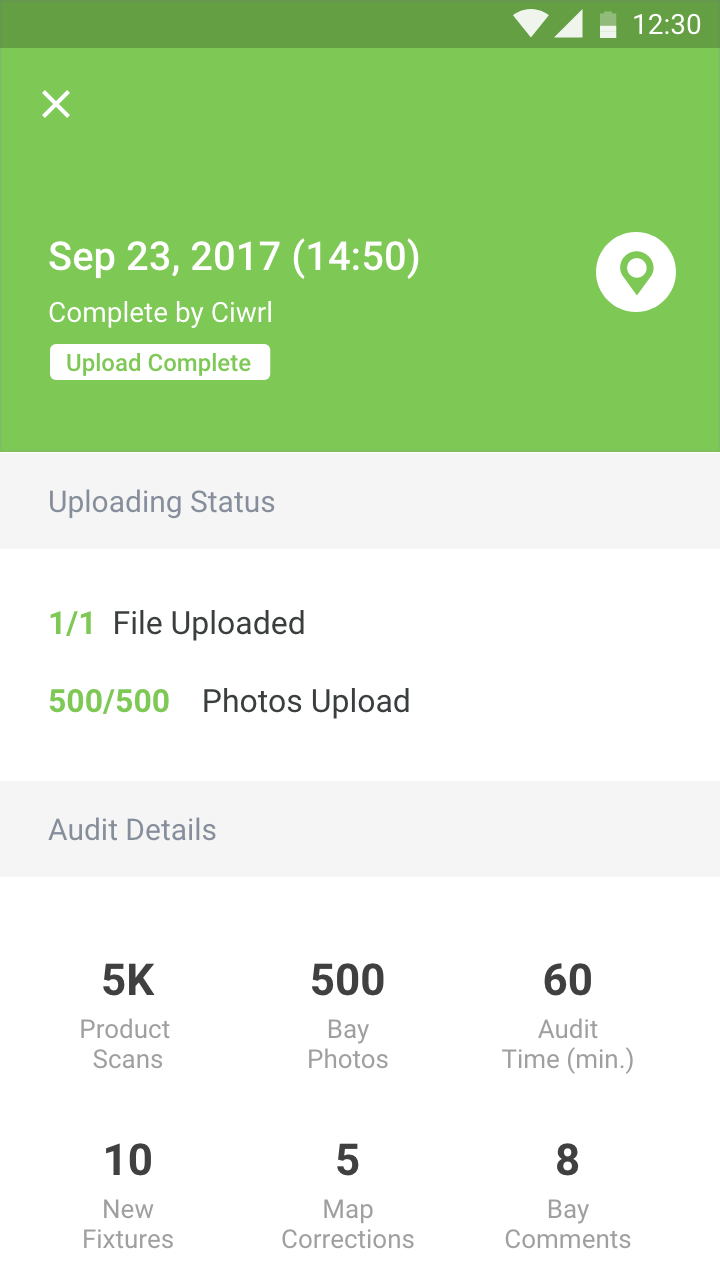The width and height of the screenshot is (720, 1280).
Task: Close the audit details screen
Action: pyautogui.click(x=56, y=104)
